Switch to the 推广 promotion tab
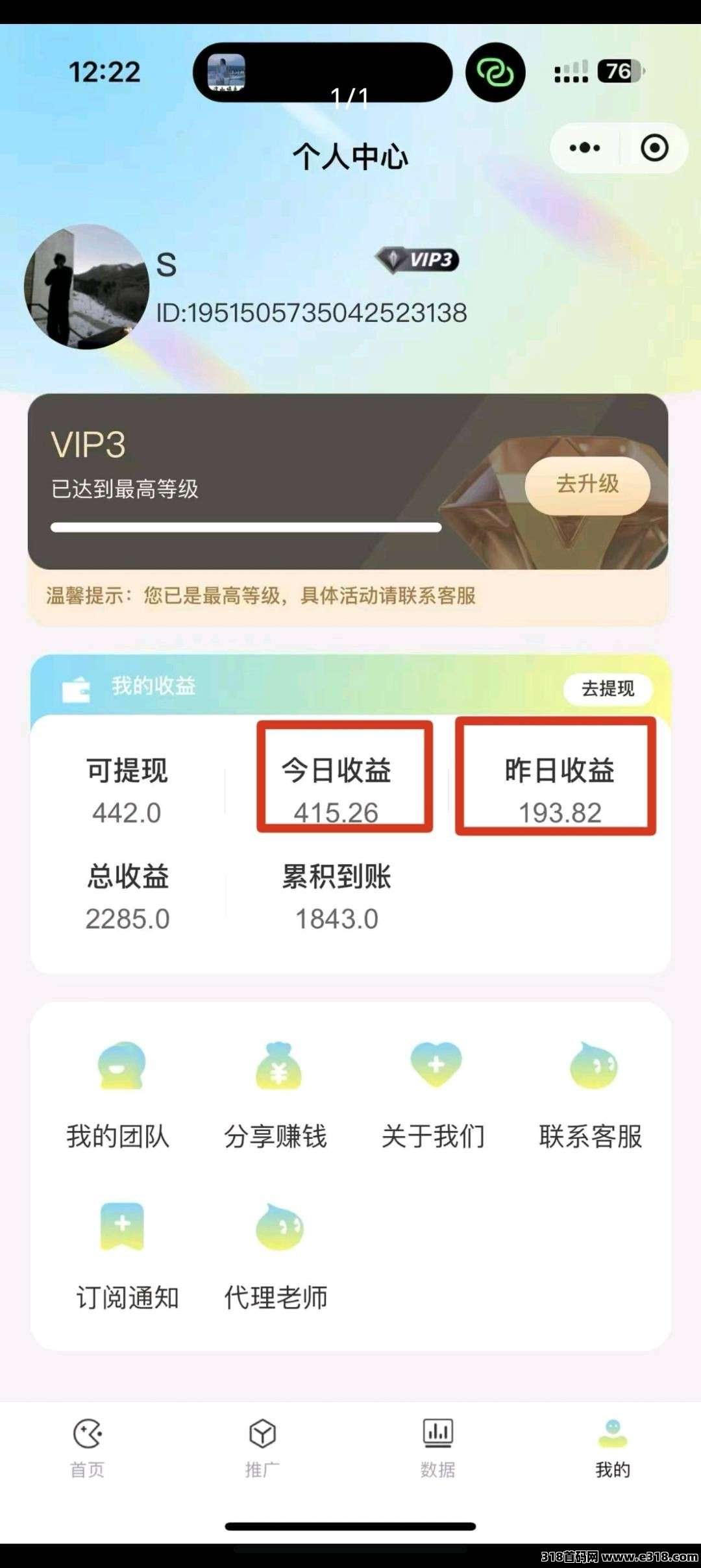This screenshot has width=701, height=1568. click(x=263, y=1449)
